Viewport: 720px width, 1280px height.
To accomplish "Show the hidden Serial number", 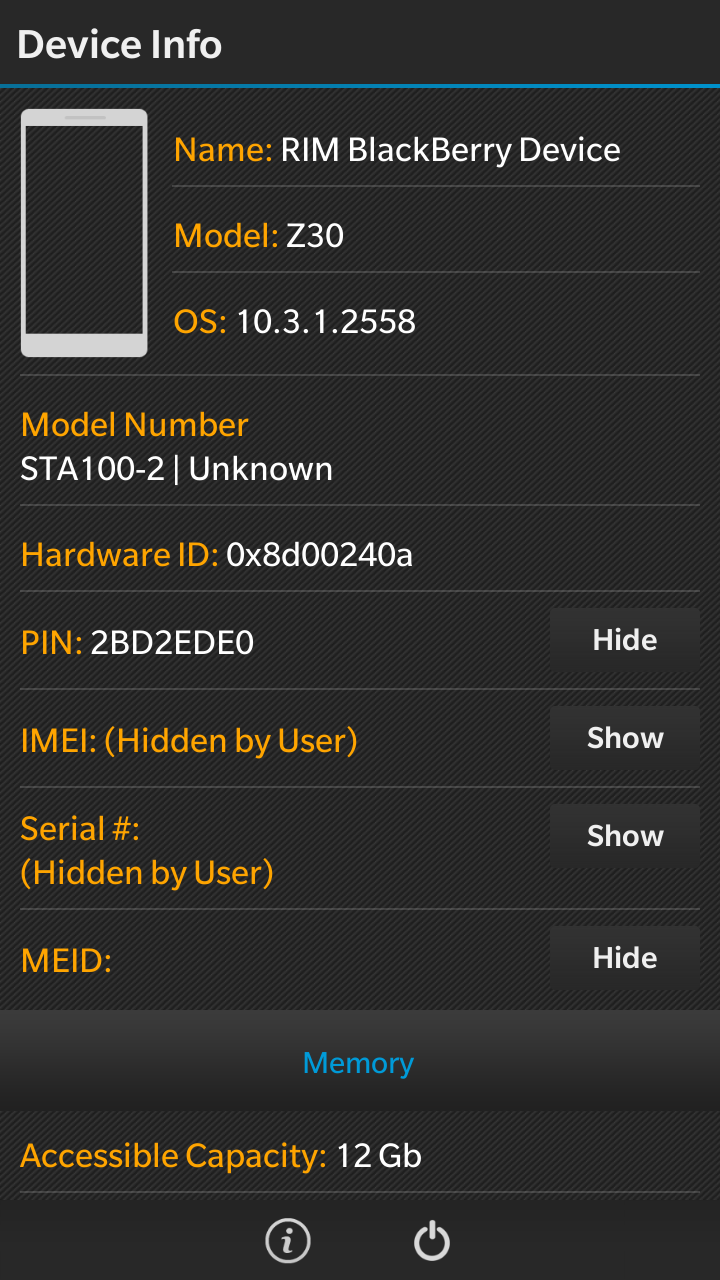I will 625,836.
